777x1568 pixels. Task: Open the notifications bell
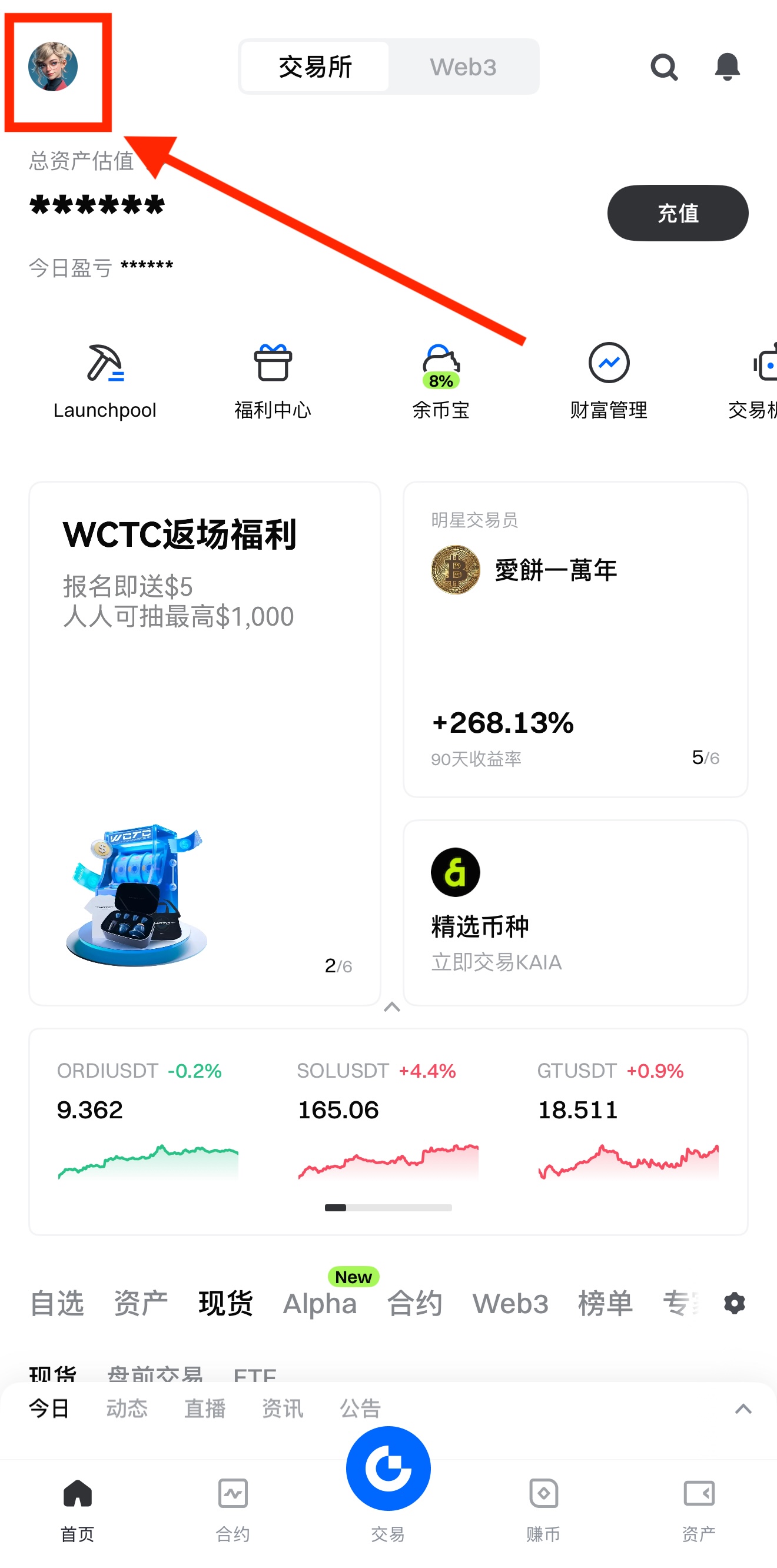(x=727, y=67)
